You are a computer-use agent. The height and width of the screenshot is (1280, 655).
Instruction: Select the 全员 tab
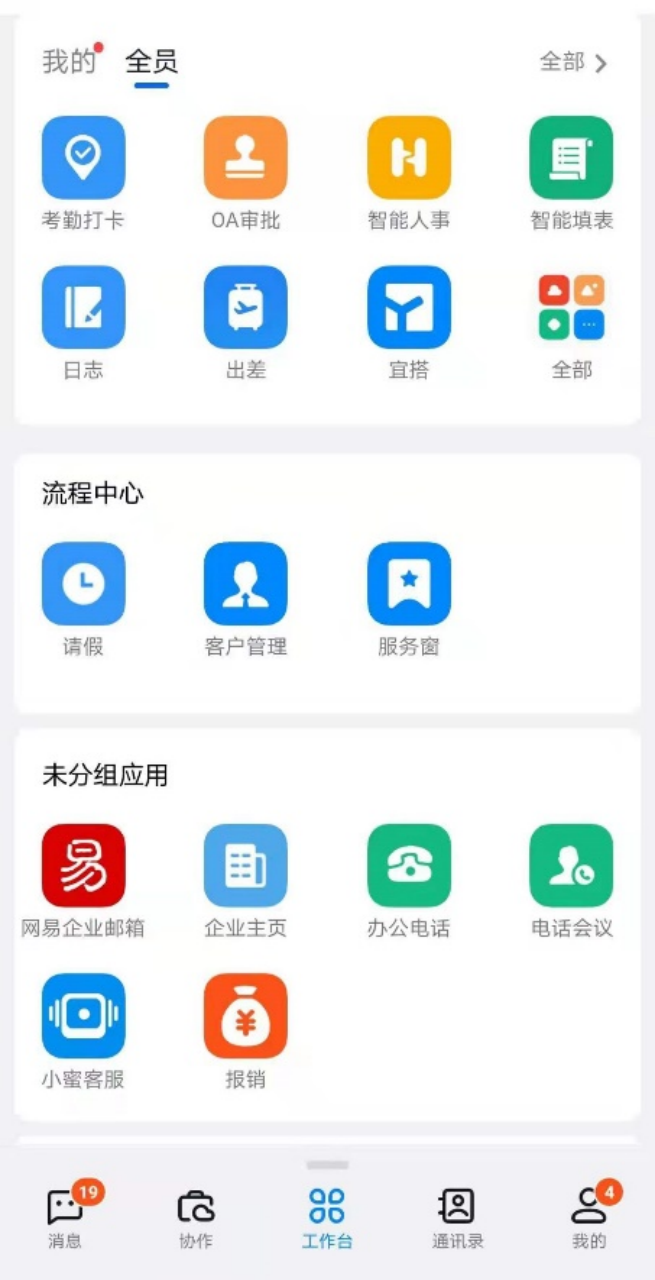click(x=151, y=62)
